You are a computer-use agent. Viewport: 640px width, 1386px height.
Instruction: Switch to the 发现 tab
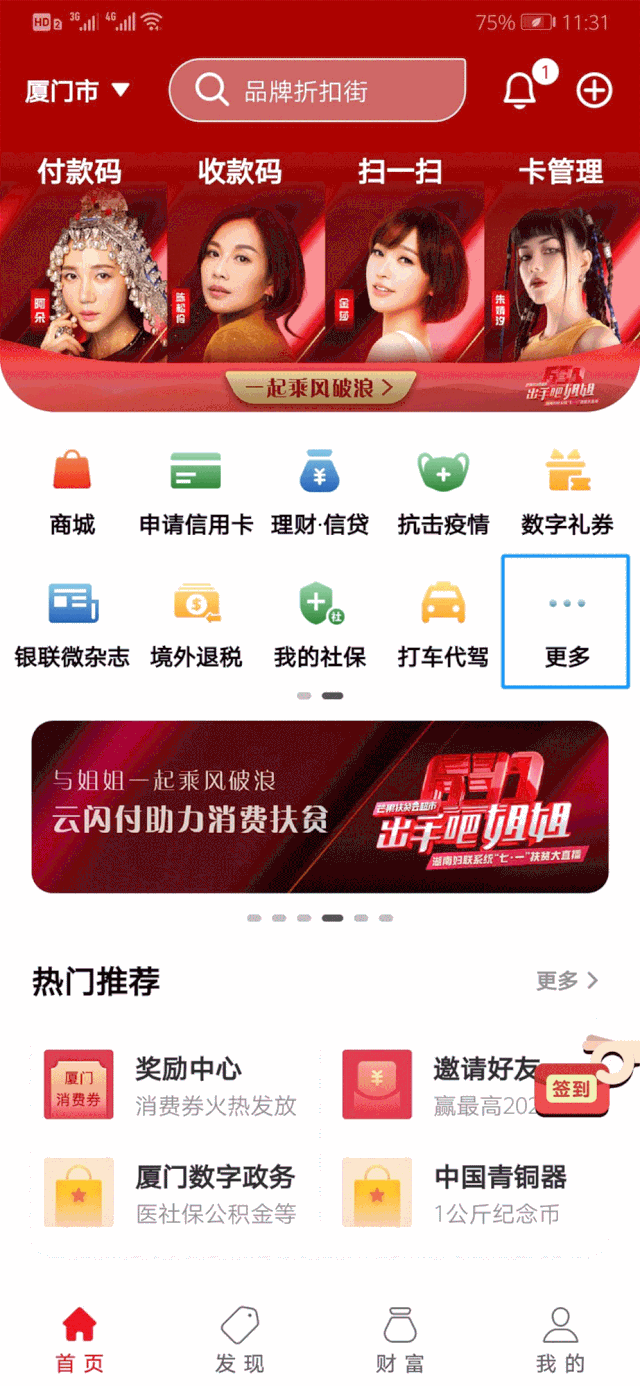[x=240, y=1340]
